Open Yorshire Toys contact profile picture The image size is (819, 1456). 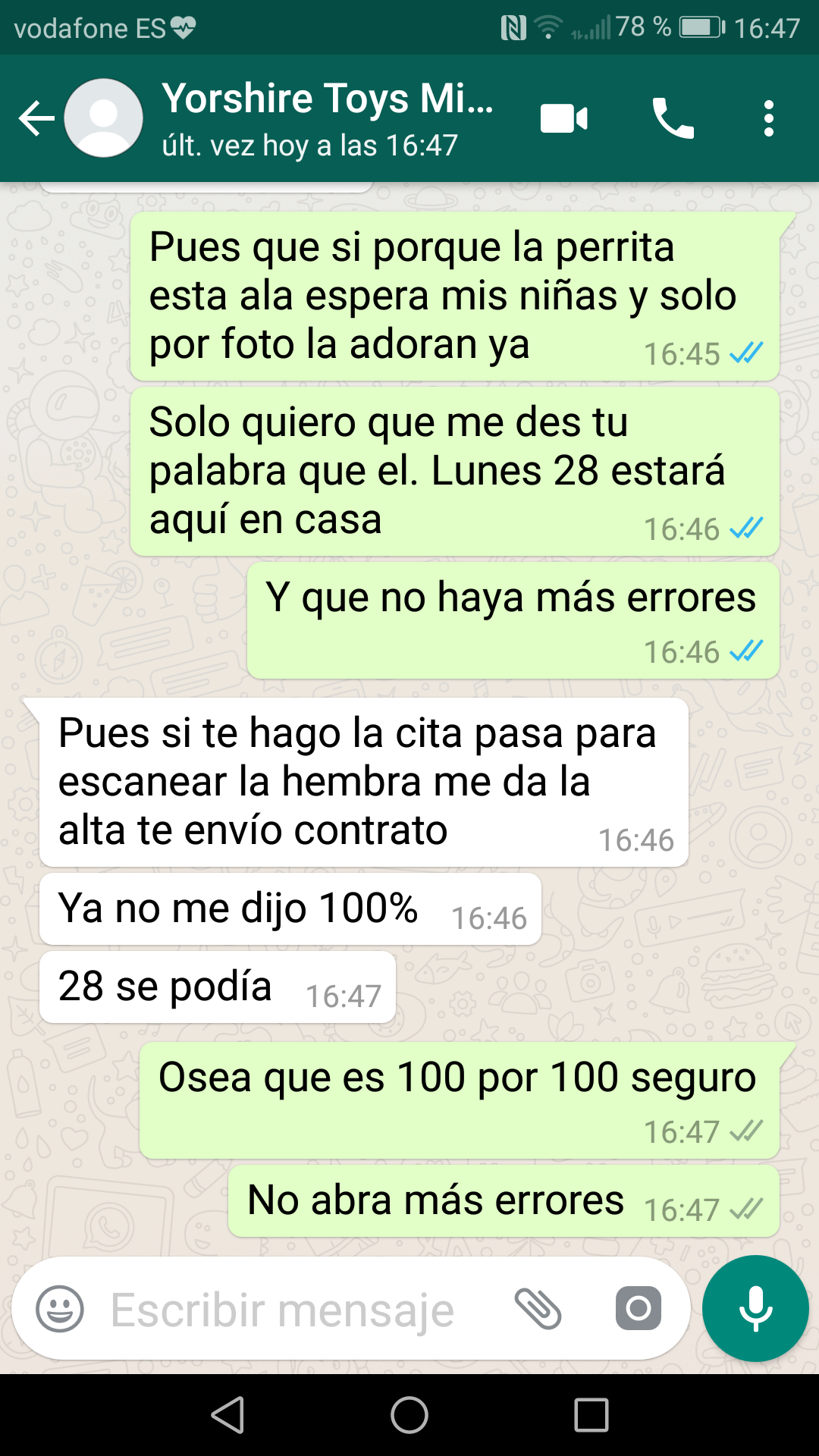[104, 118]
